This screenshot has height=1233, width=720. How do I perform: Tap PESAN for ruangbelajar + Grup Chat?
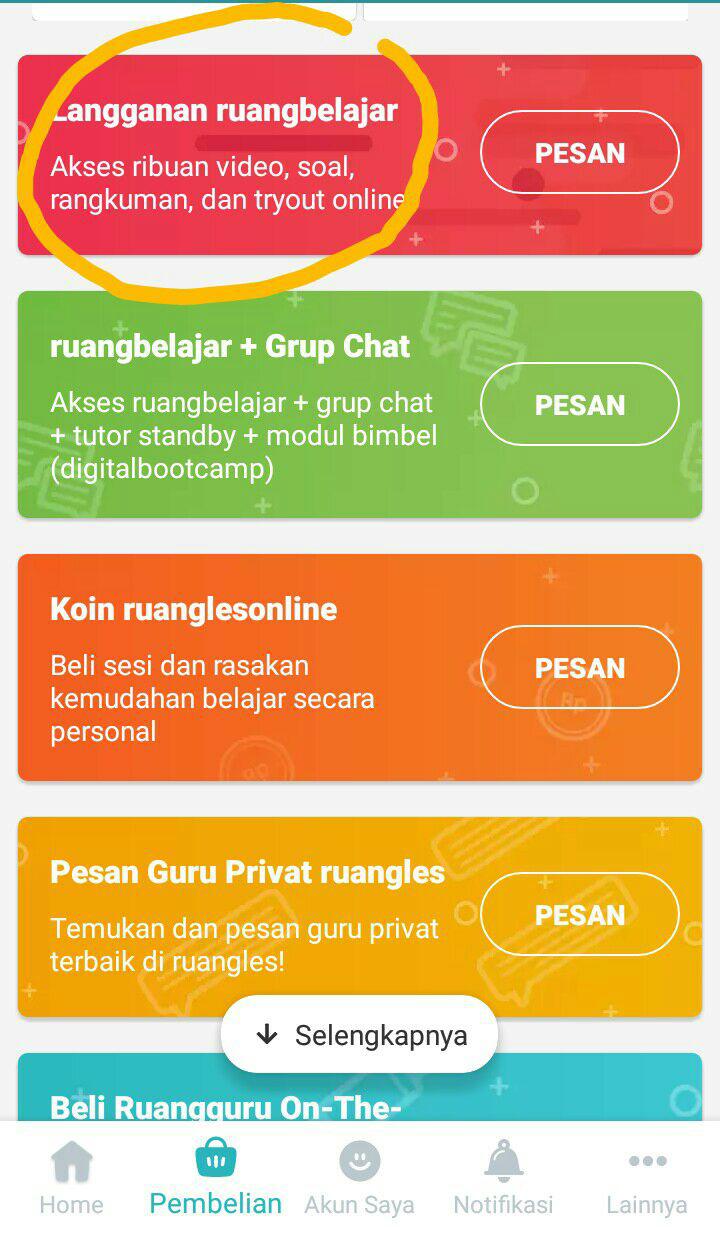pos(579,405)
